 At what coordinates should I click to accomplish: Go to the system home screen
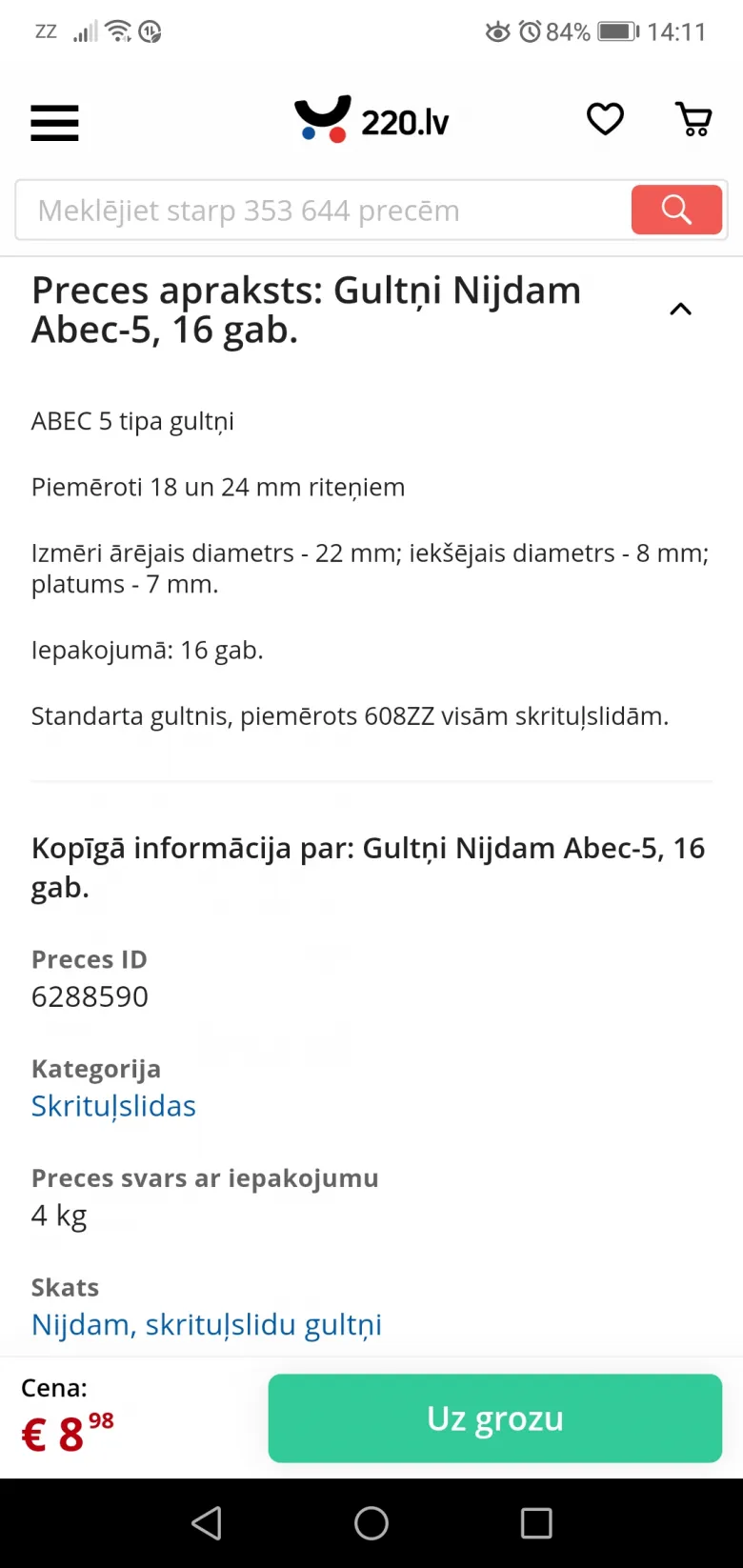371,1523
